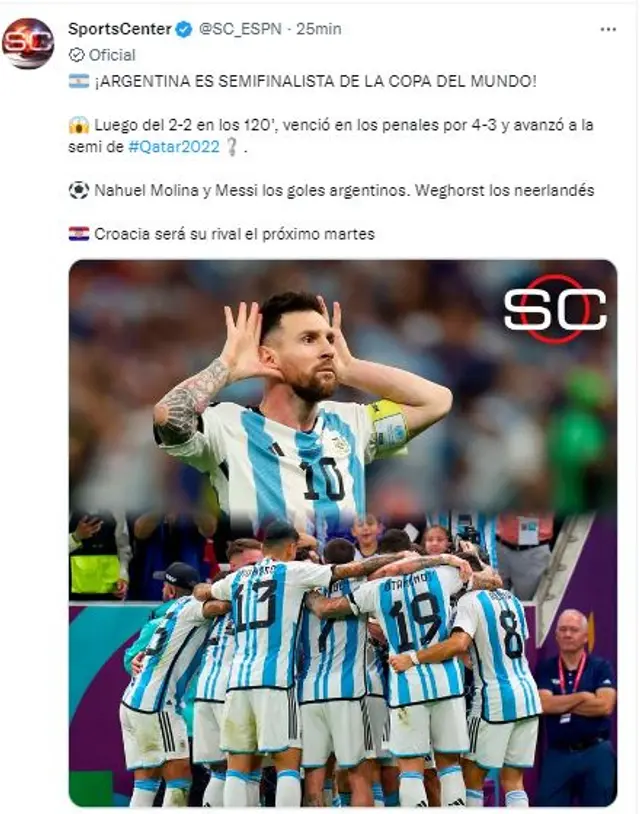The height and width of the screenshot is (814, 640).
Task: Open the SportsCenter profile picture
Action: tap(28, 43)
